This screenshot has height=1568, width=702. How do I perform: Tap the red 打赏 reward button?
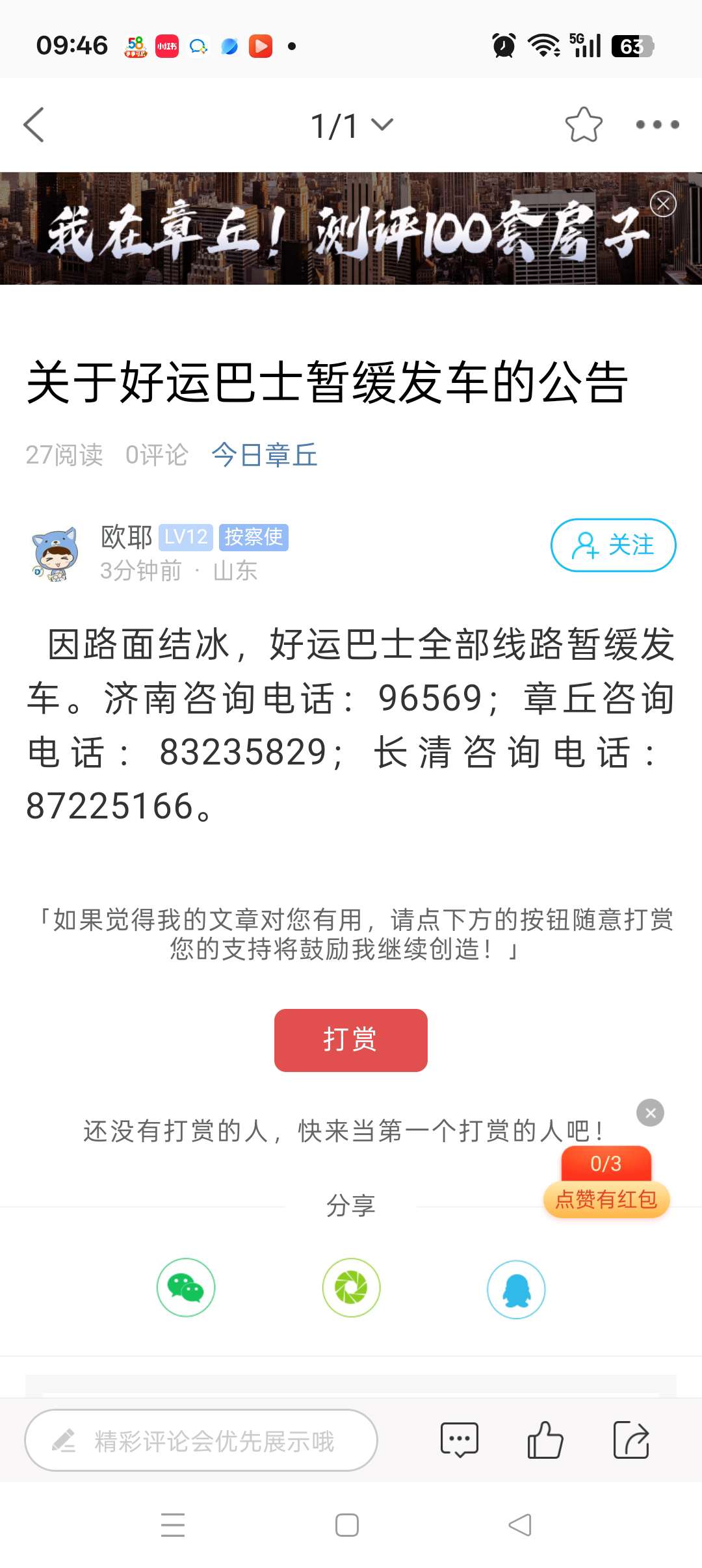pyautogui.click(x=350, y=1040)
